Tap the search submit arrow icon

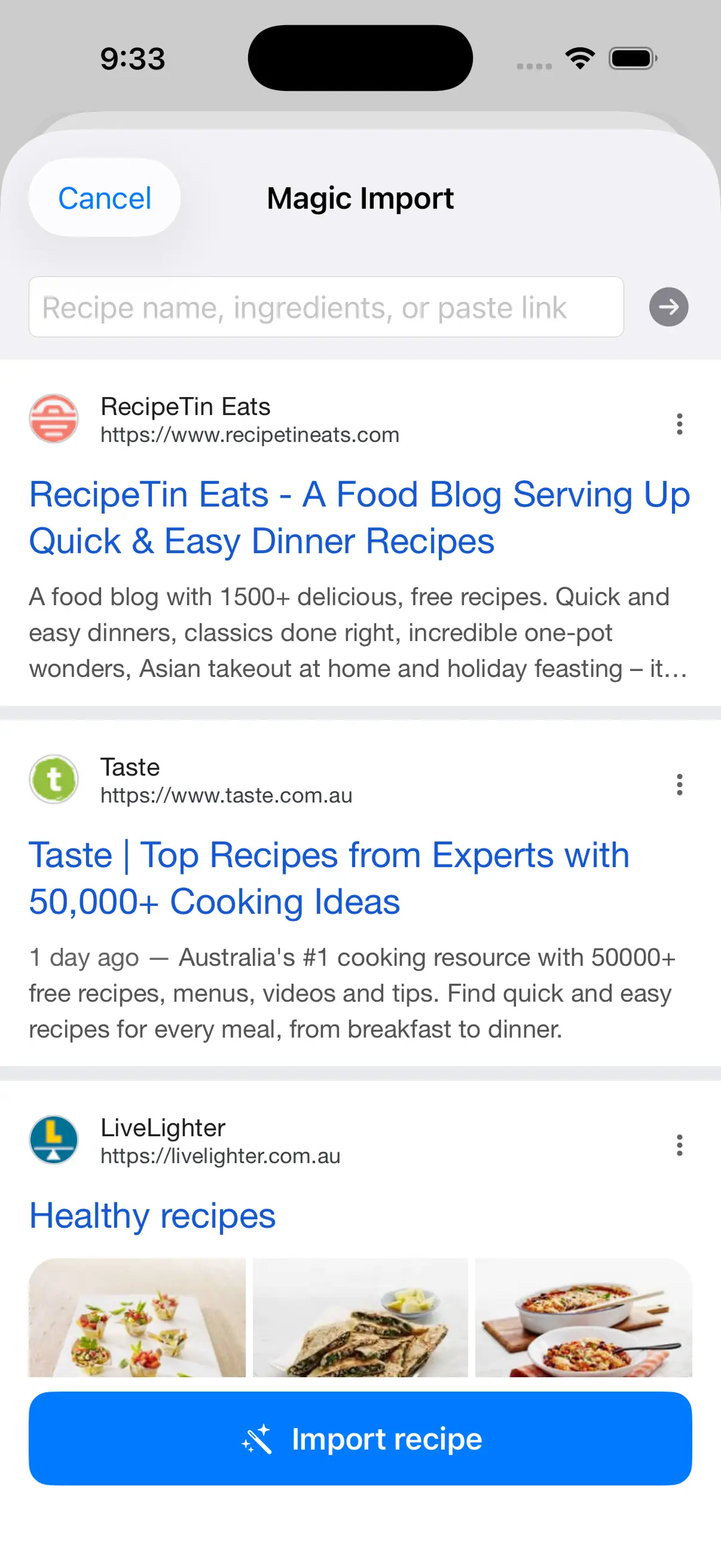pos(668,307)
